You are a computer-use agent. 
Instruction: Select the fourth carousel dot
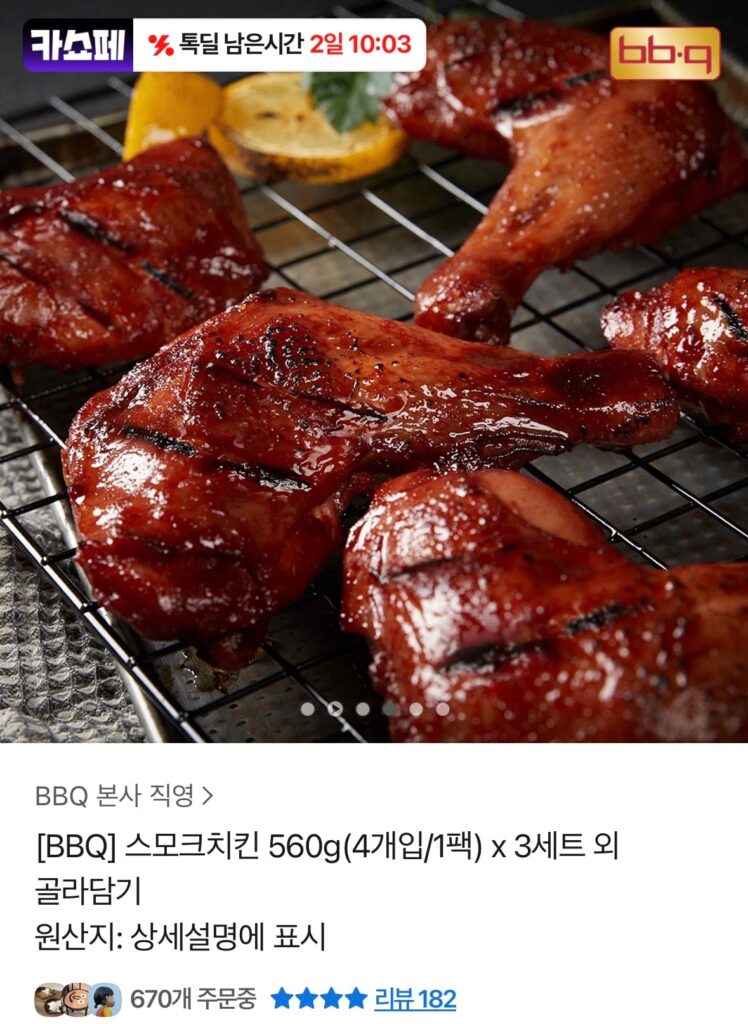(390, 710)
